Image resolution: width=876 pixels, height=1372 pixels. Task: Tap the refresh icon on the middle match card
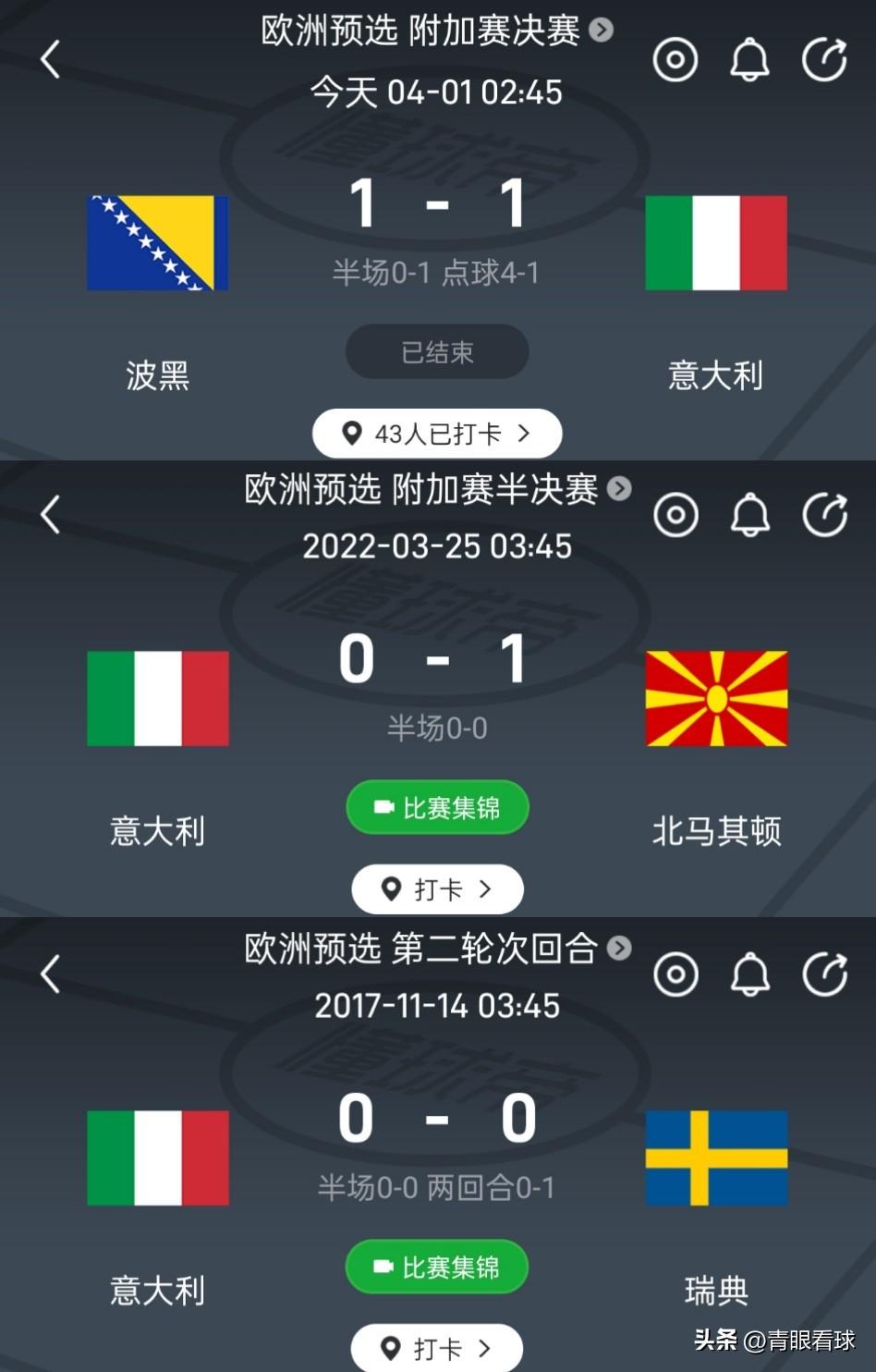(824, 515)
